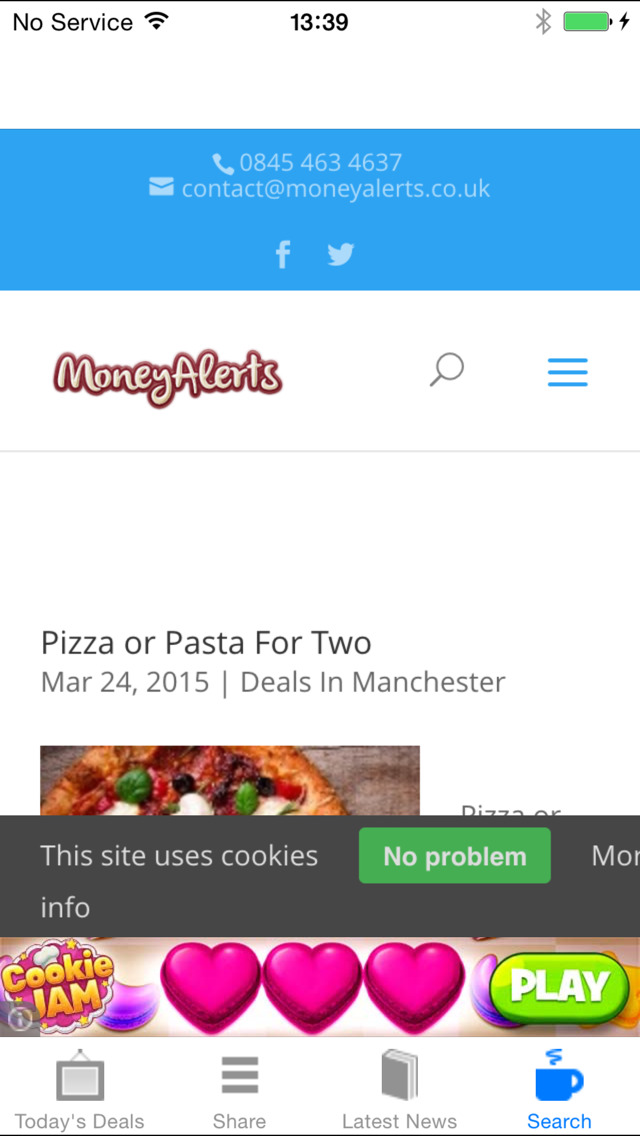Switch to Latest News tab

point(399,1092)
